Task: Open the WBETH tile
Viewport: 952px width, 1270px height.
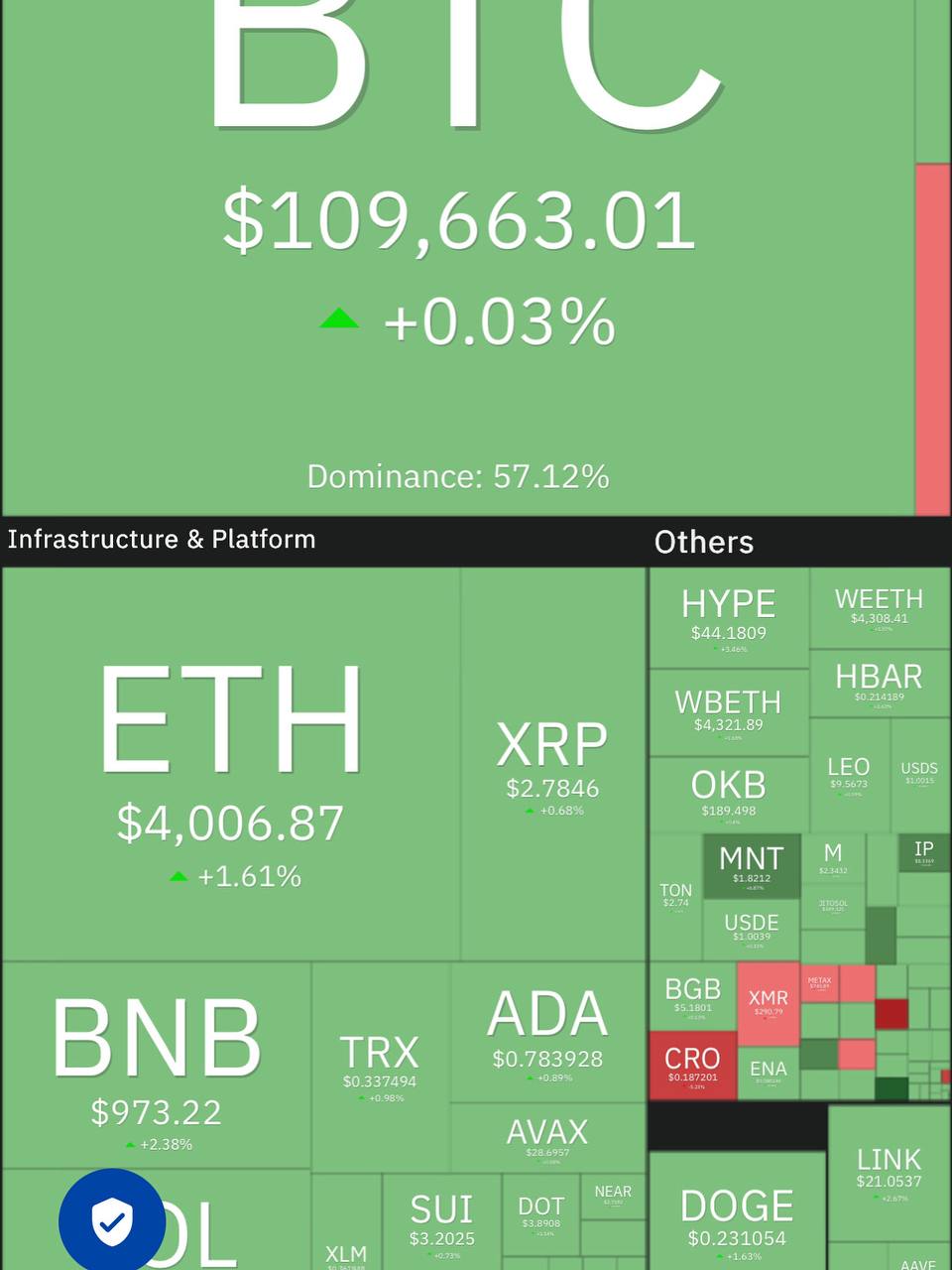Action: 729,711
